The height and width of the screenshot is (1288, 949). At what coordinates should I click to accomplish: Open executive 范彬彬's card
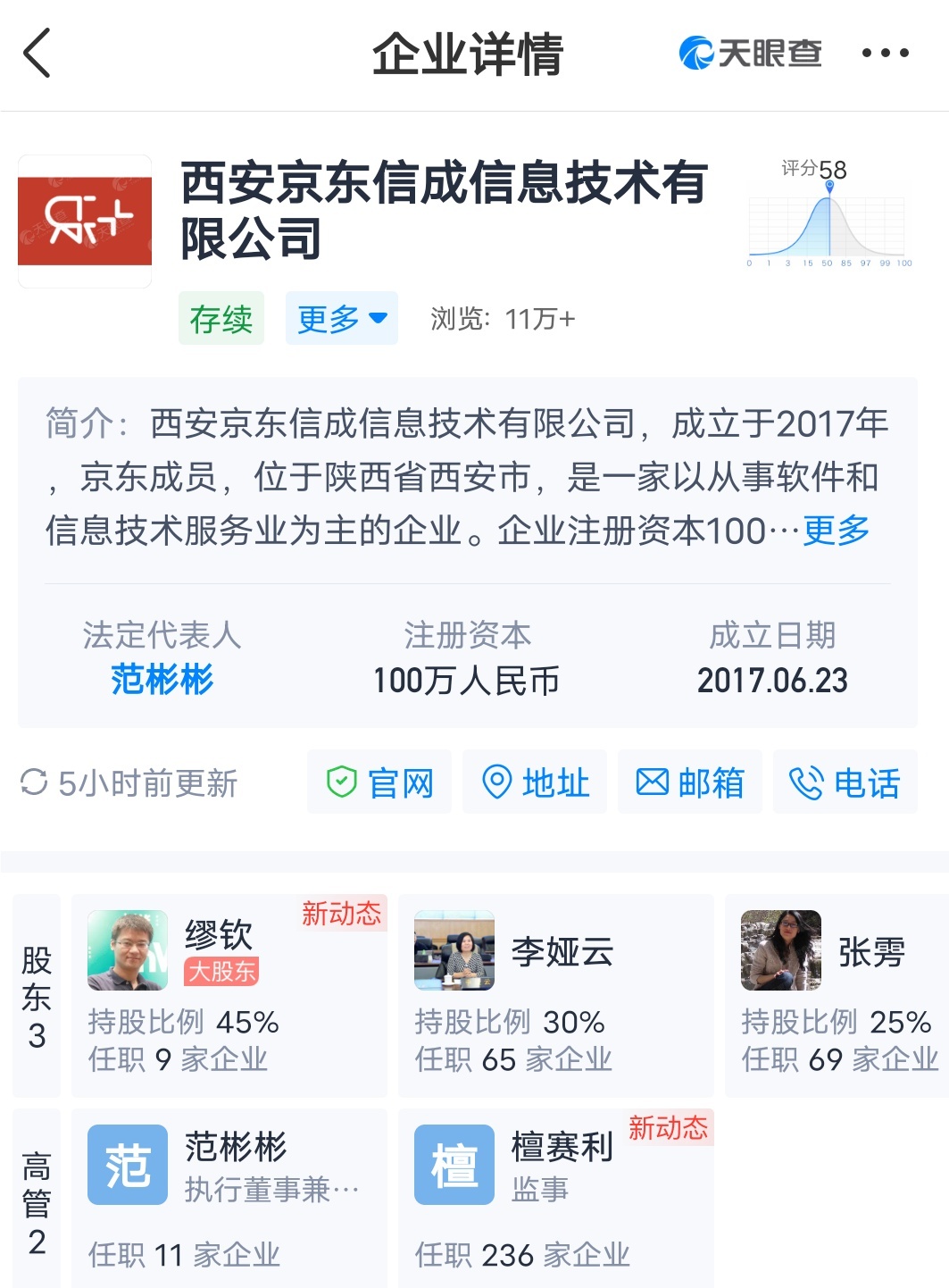coord(229,1197)
